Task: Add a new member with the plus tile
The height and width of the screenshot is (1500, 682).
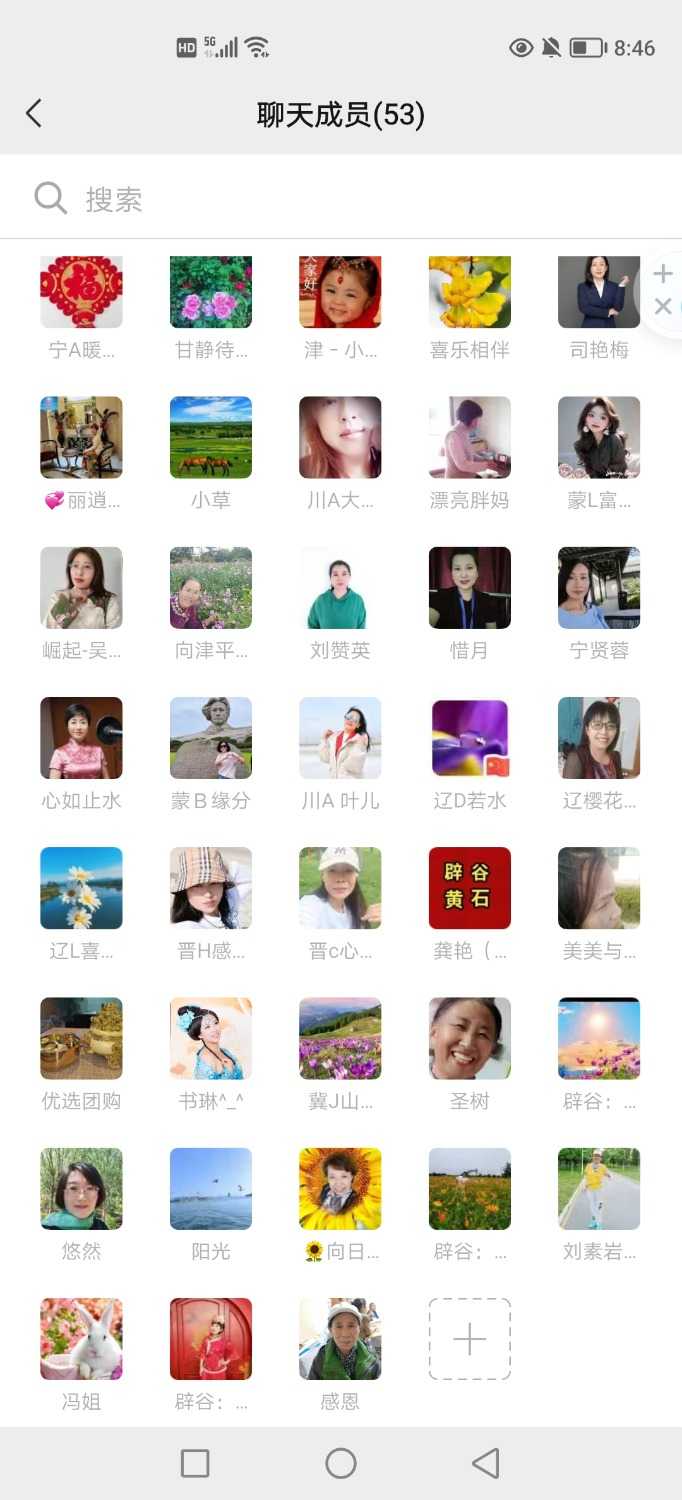Action: tap(469, 1339)
